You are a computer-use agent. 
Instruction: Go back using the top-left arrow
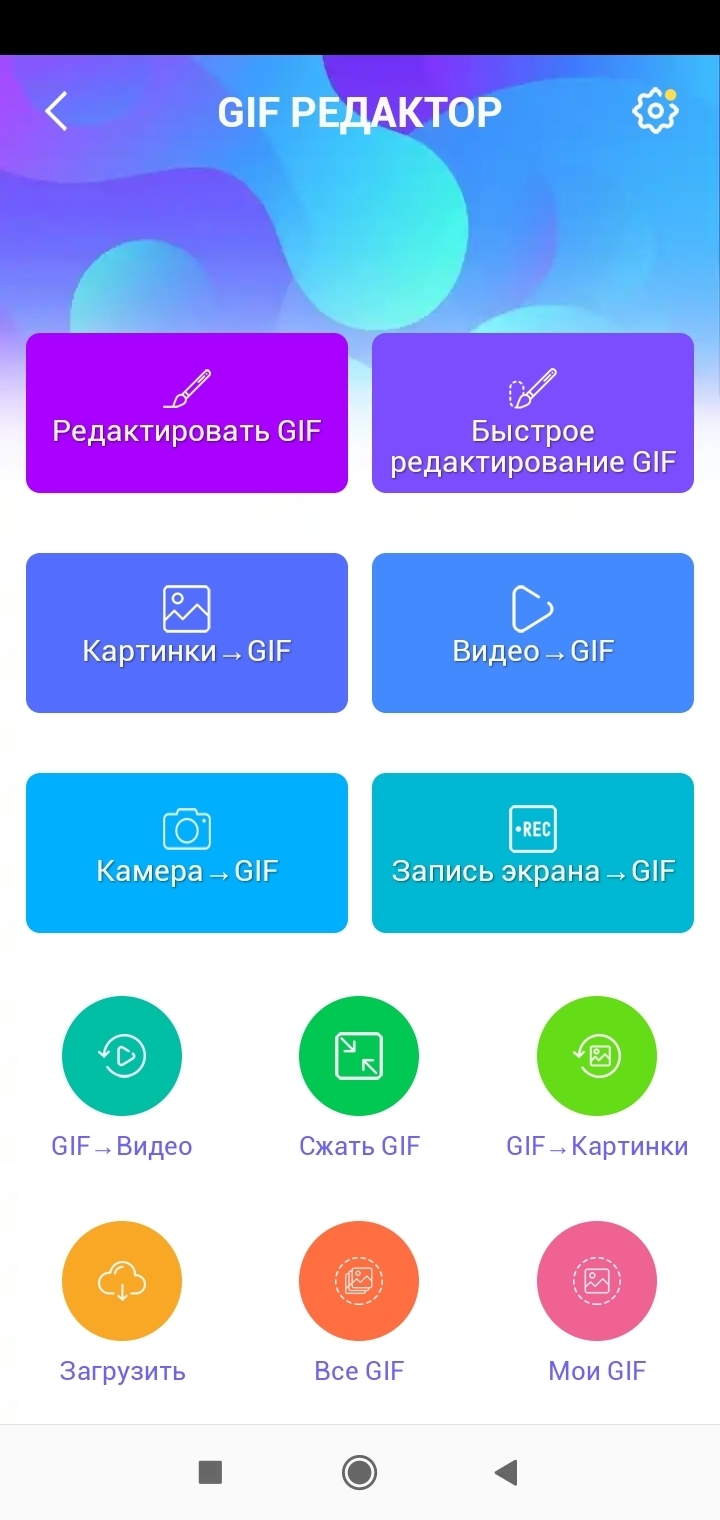click(57, 111)
